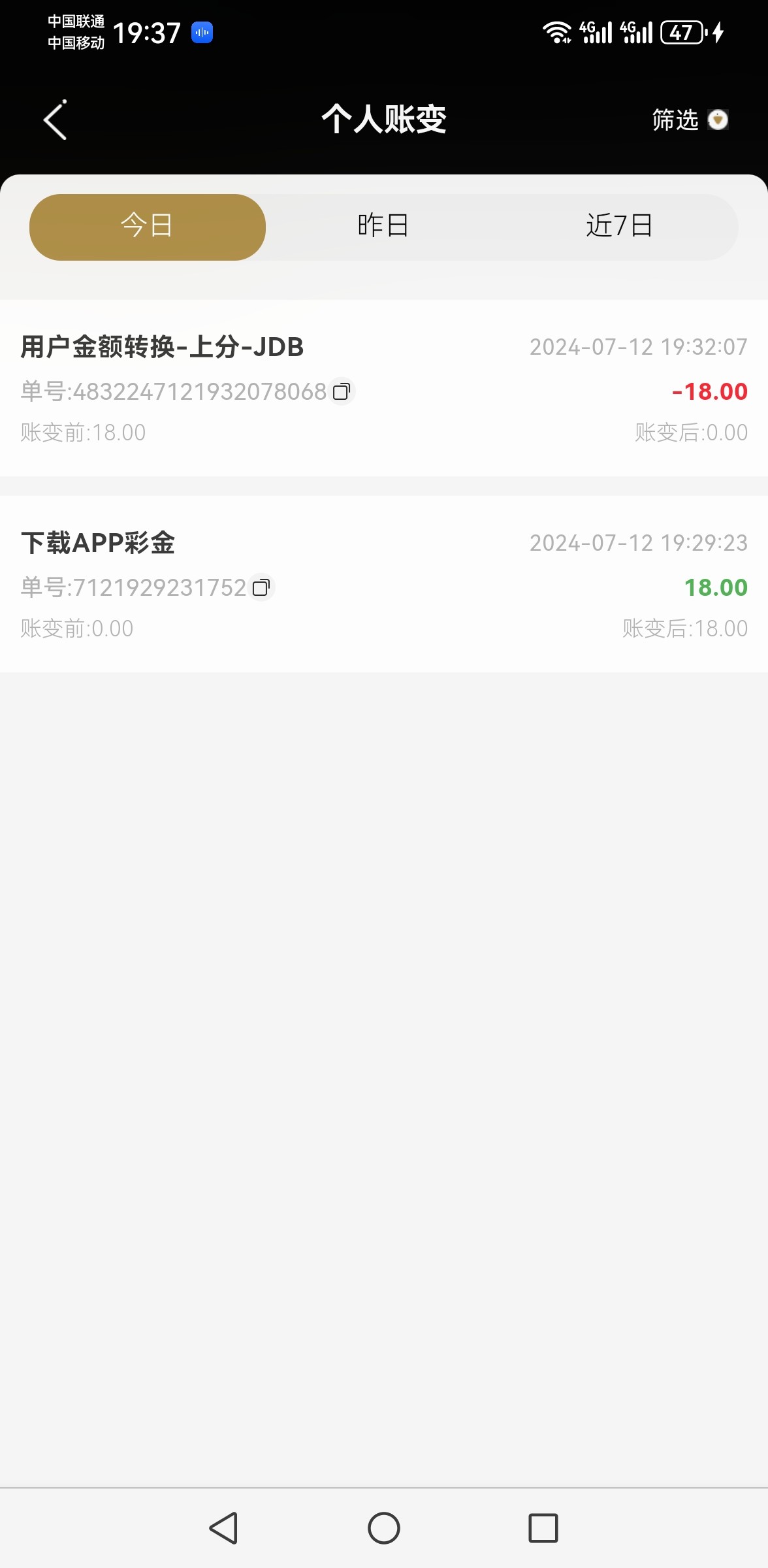Select the 今日 tab
Image resolution: width=768 pixels, height=1568 pixels.
tap(148, 227)
